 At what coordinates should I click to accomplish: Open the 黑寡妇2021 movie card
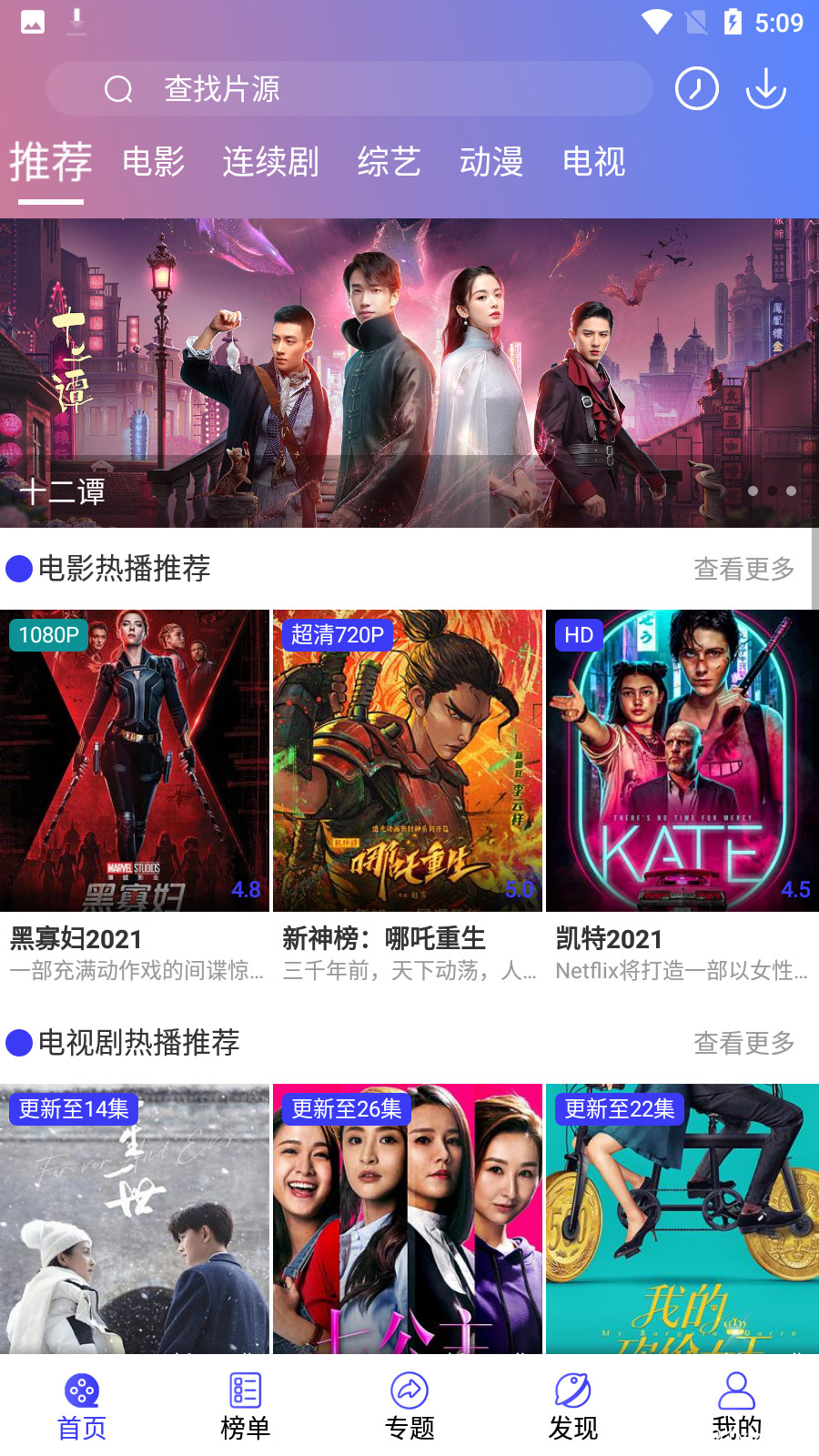click(x=135, y=797)
